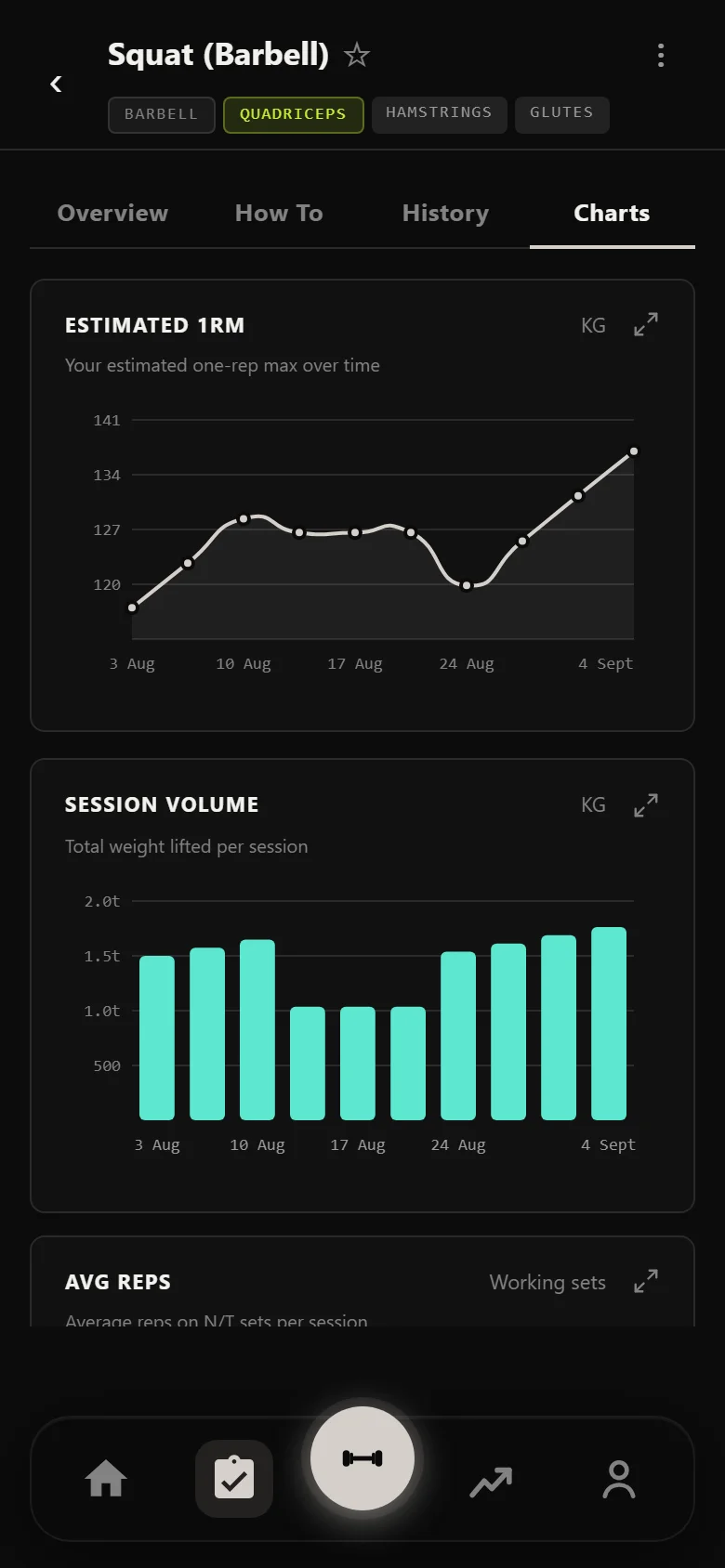The height and width of the screenshot is (1568, 725).
Task: Tap the center dumbbell workout button
Action: tap(362, 1458)
